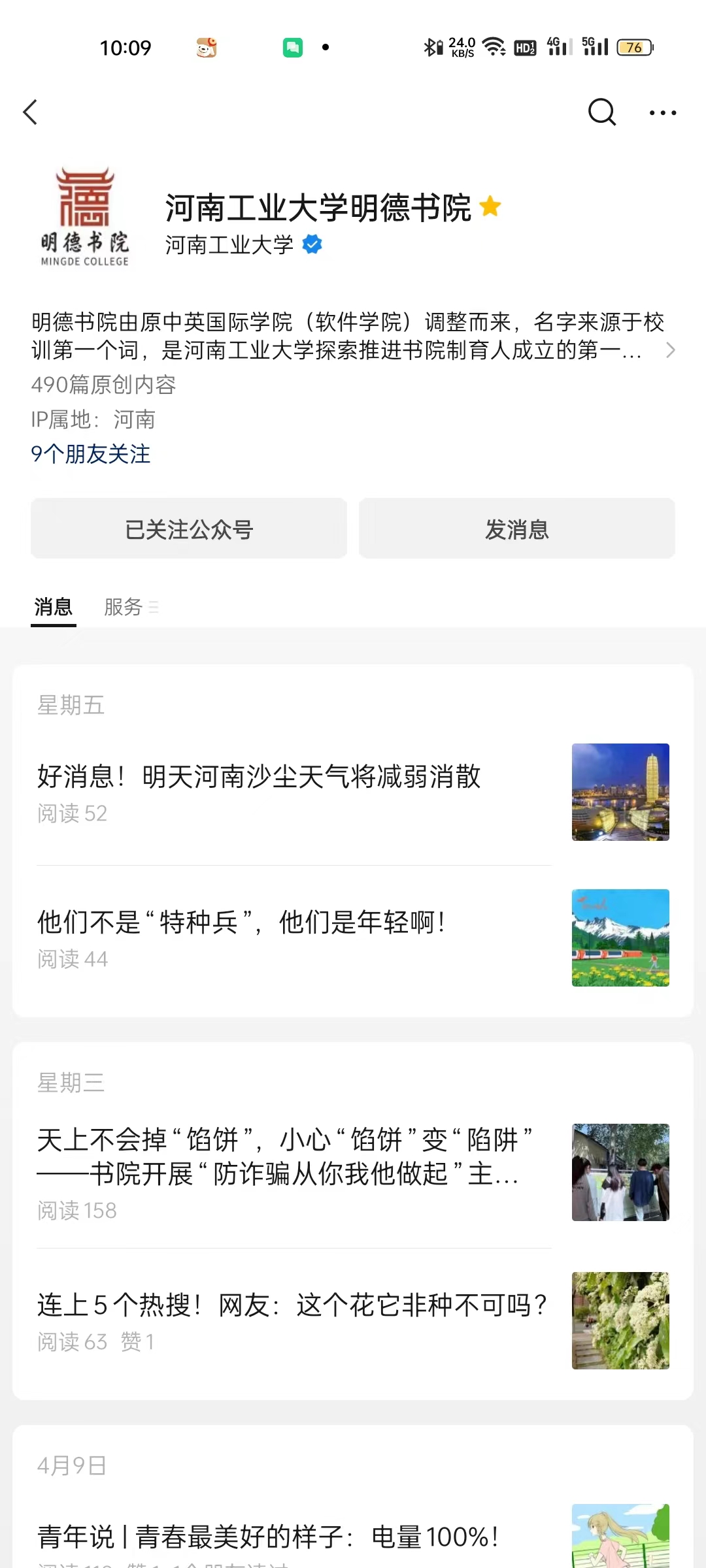Go back using the top-left arrow
706x1568 pixels.
pos(31,112)
